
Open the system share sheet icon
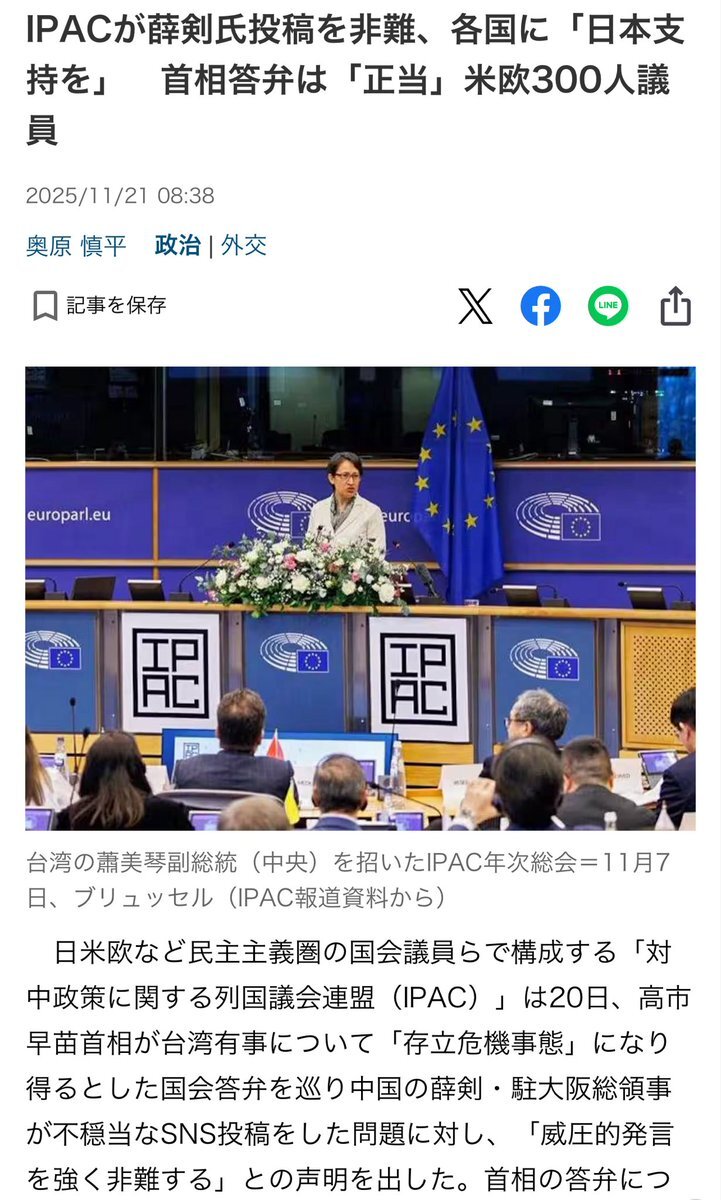point(676,306)
